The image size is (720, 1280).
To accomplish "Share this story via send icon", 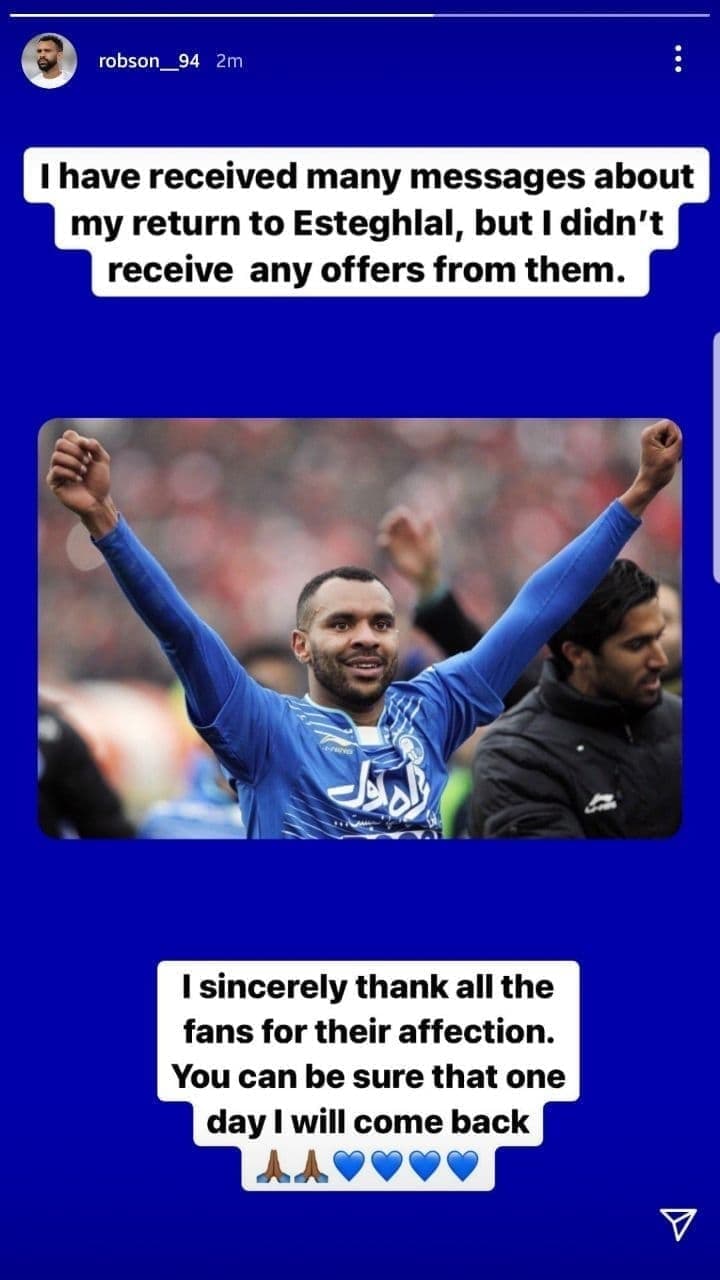I will [677, 1224].
